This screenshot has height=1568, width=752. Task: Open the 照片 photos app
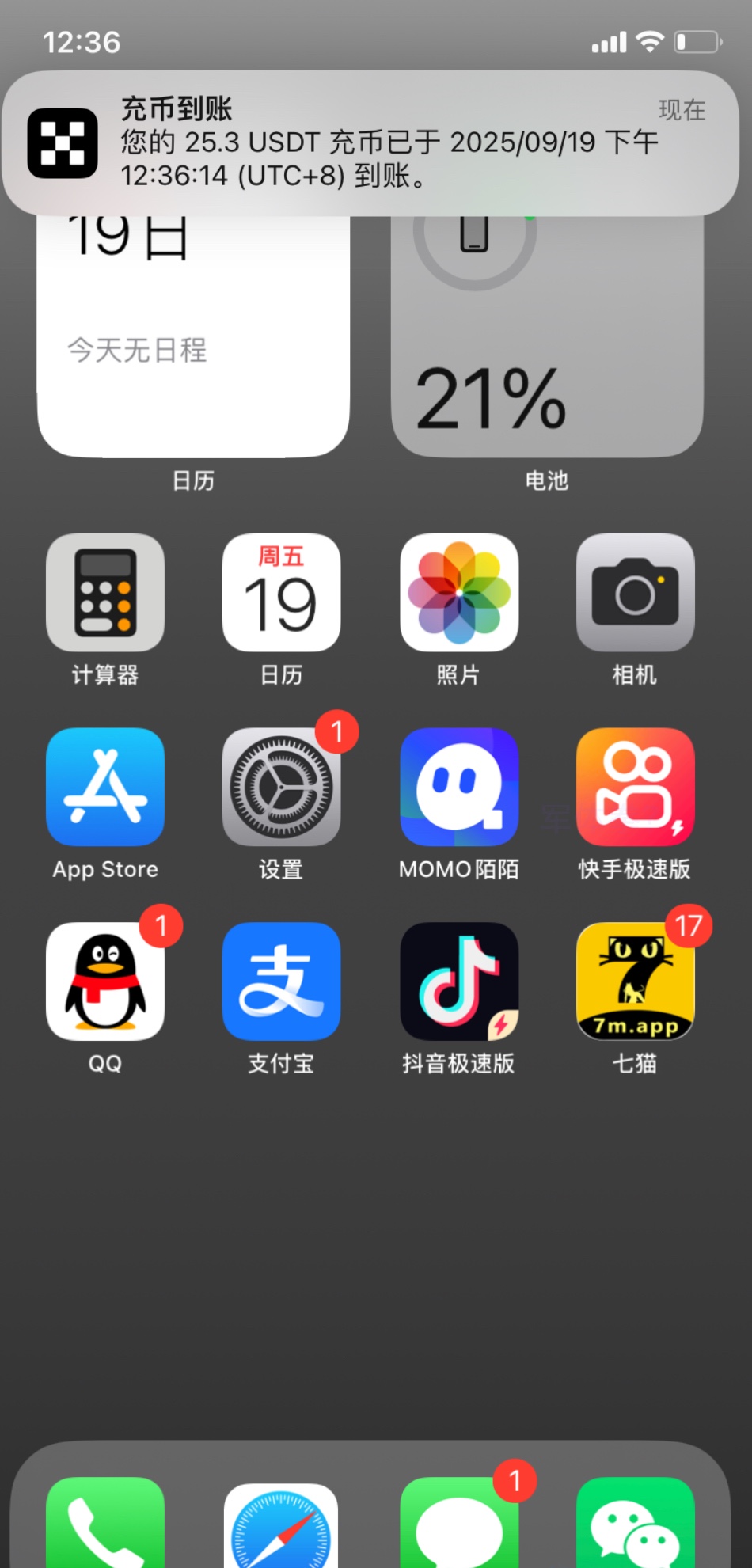click(459, 593)
